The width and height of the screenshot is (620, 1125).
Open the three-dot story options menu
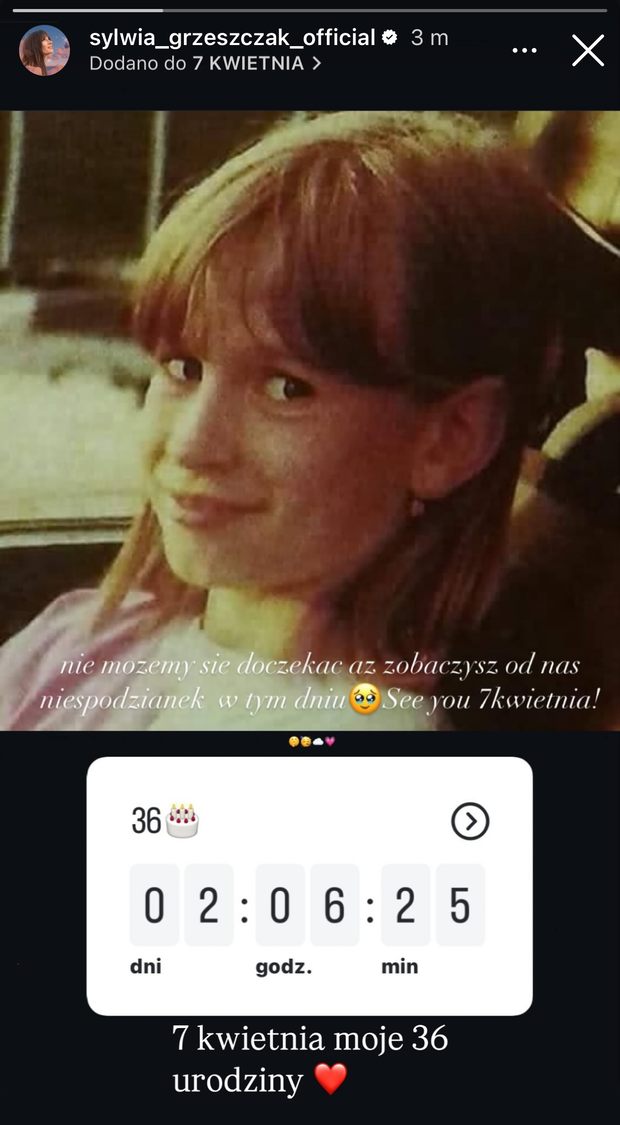(525, 51)
